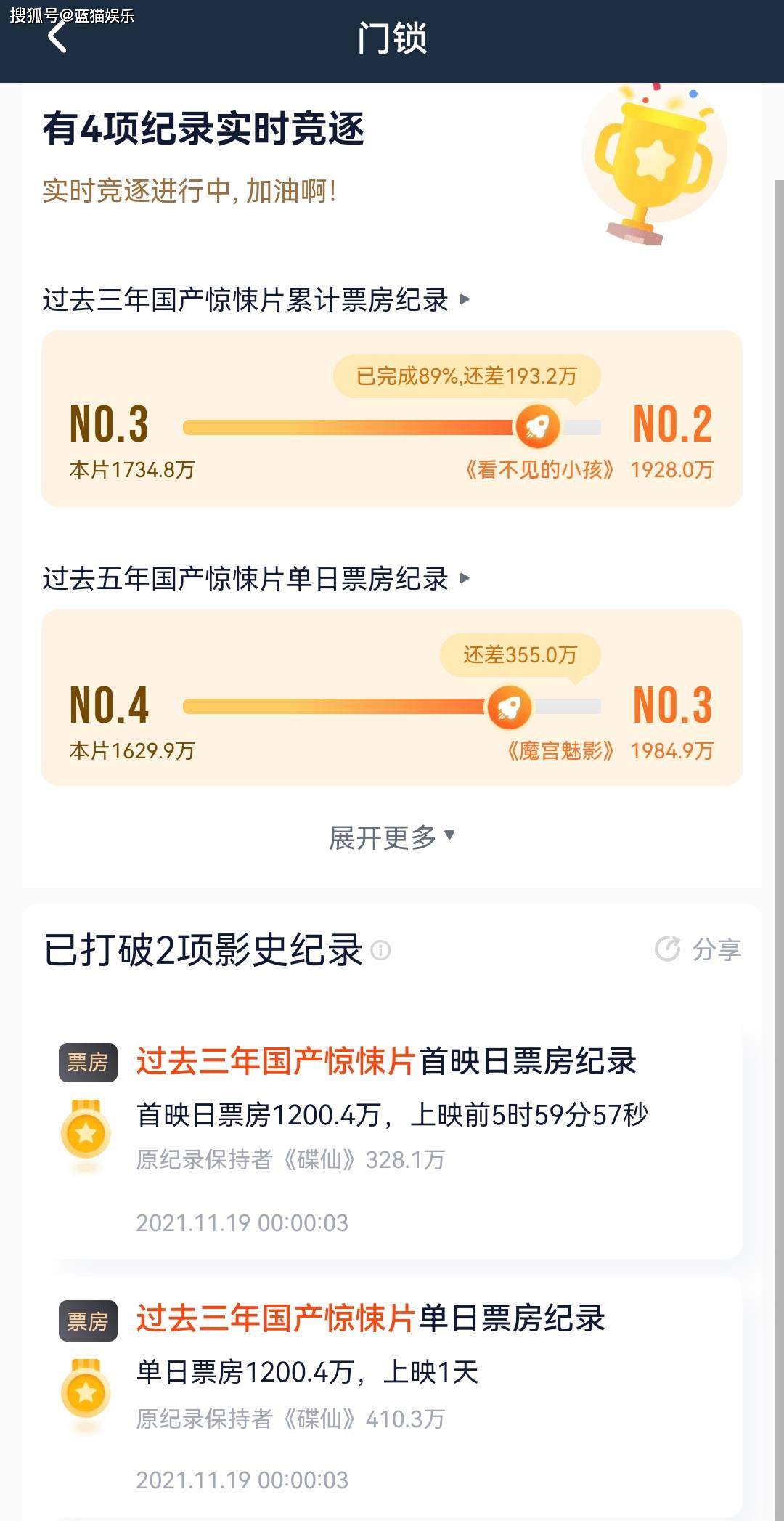Select the 票房 badge on the first broken record
Image resolution: width=784 pixels, height=1521 pixels.
pyautogui.click(x=89, y=1060)
